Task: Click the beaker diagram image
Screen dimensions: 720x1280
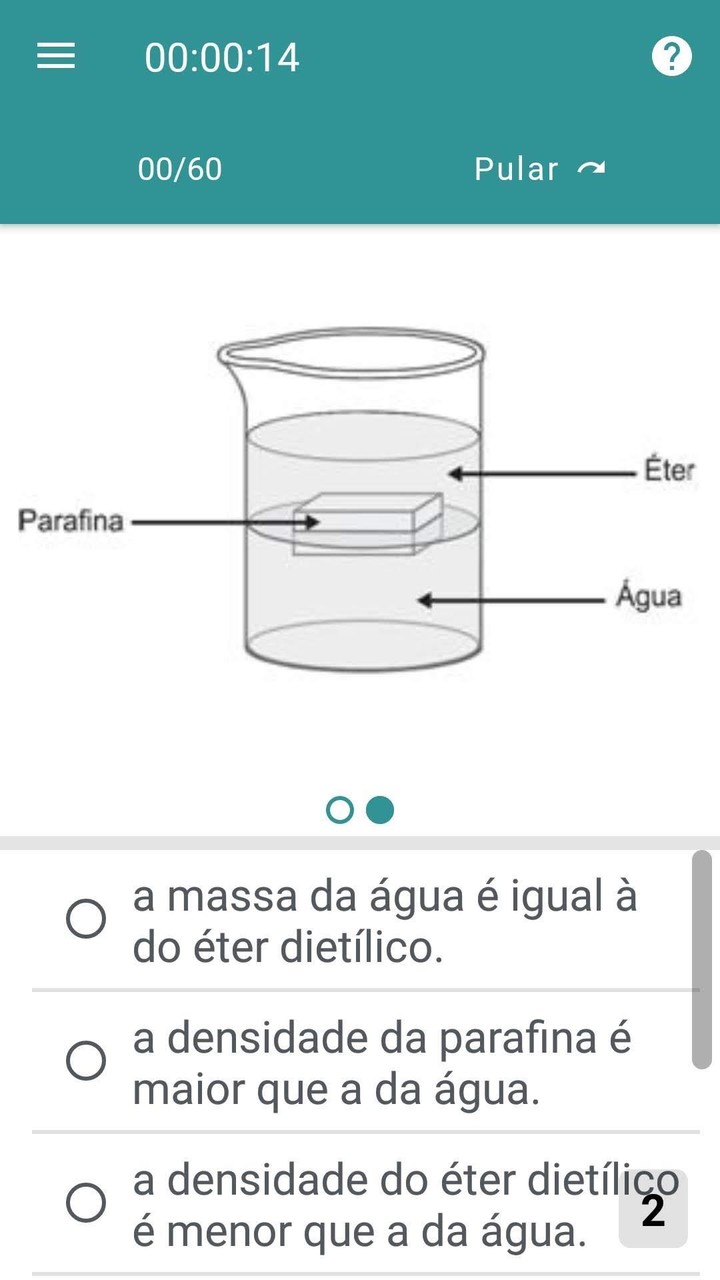Action: pyautogui.click(x=360, y=500)
